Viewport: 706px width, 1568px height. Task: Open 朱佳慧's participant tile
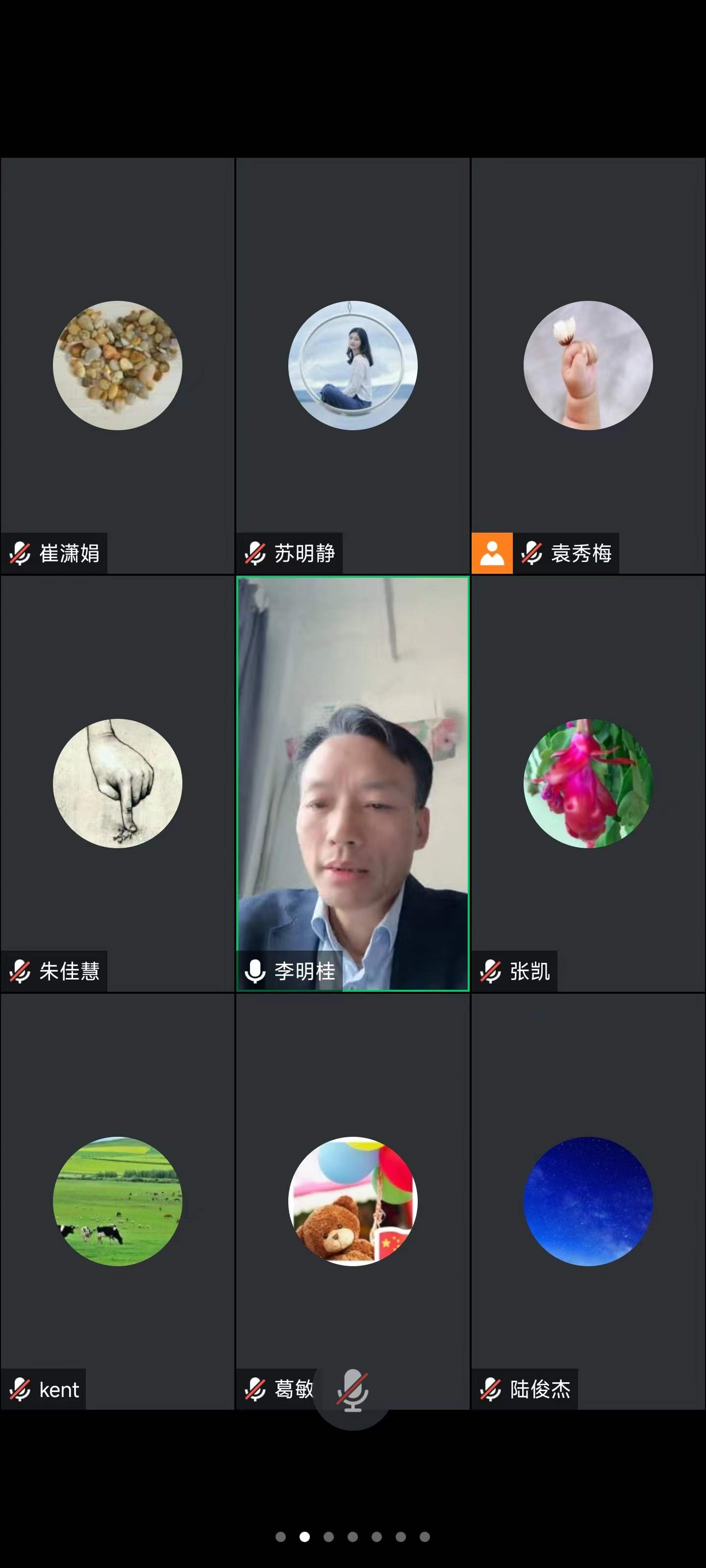(118, 784)
